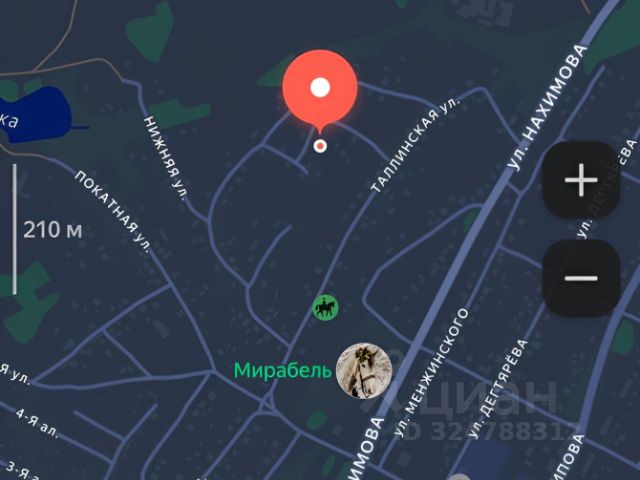Open the Мирабель place marker
This screenshot has width=640, height=480.
click(362, 370)
